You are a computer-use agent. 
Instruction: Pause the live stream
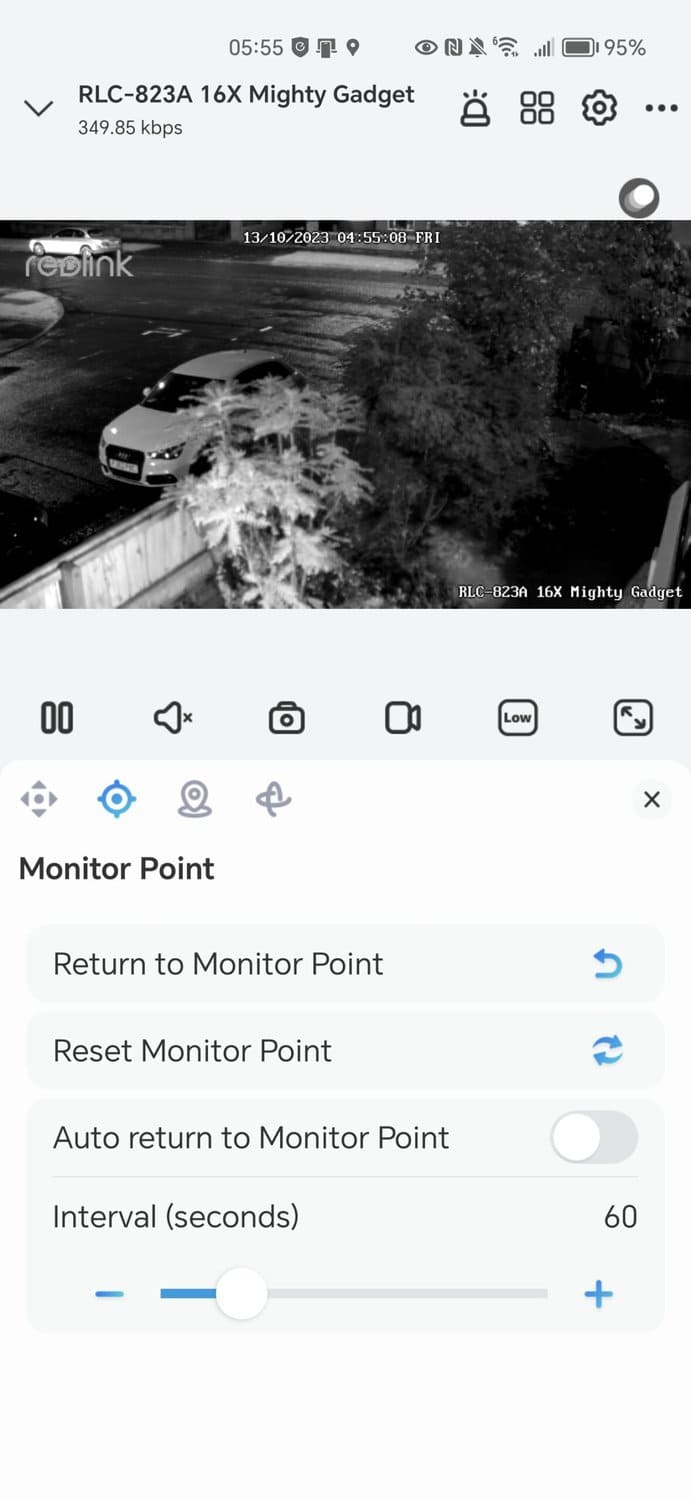(57, 718)
